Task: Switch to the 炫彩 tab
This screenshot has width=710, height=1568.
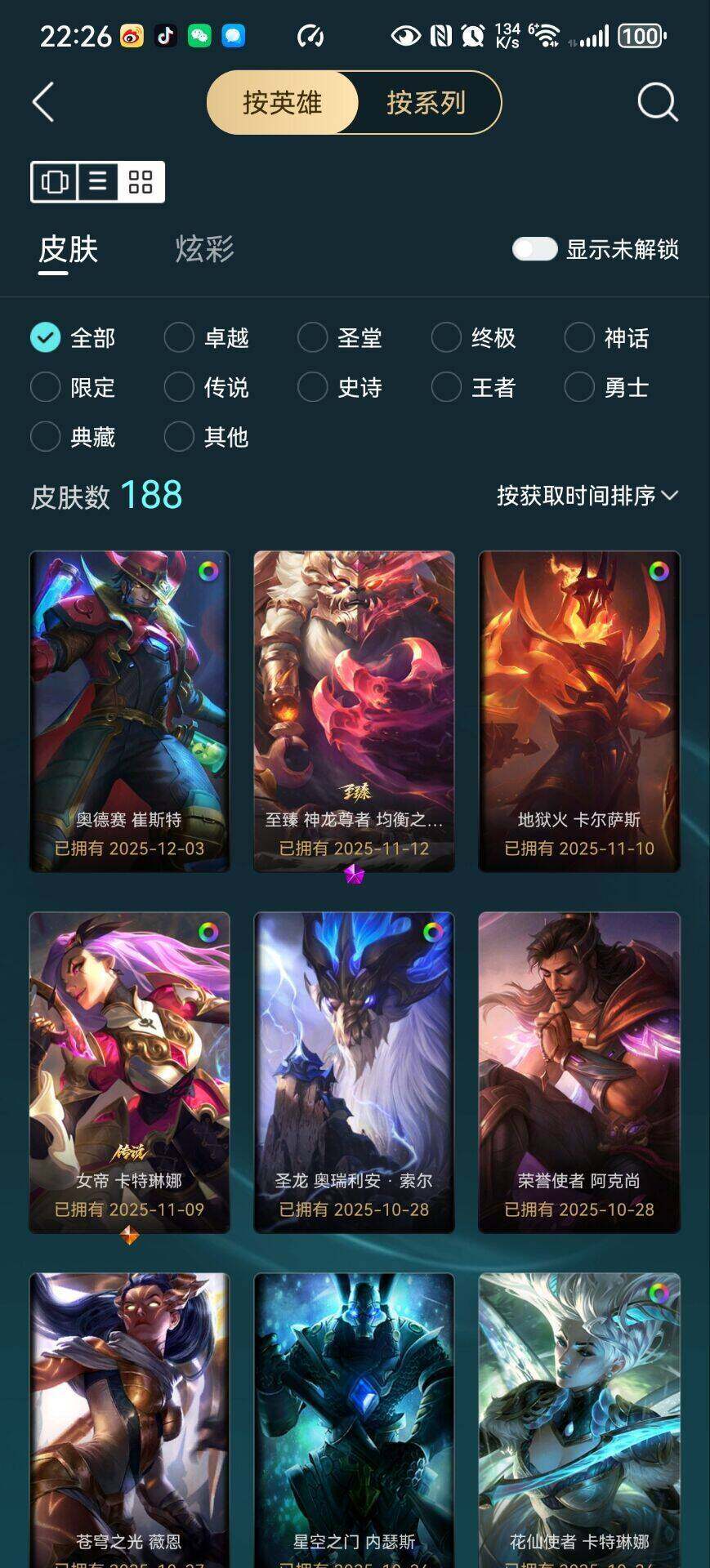Action: click(x=204, y=249)
